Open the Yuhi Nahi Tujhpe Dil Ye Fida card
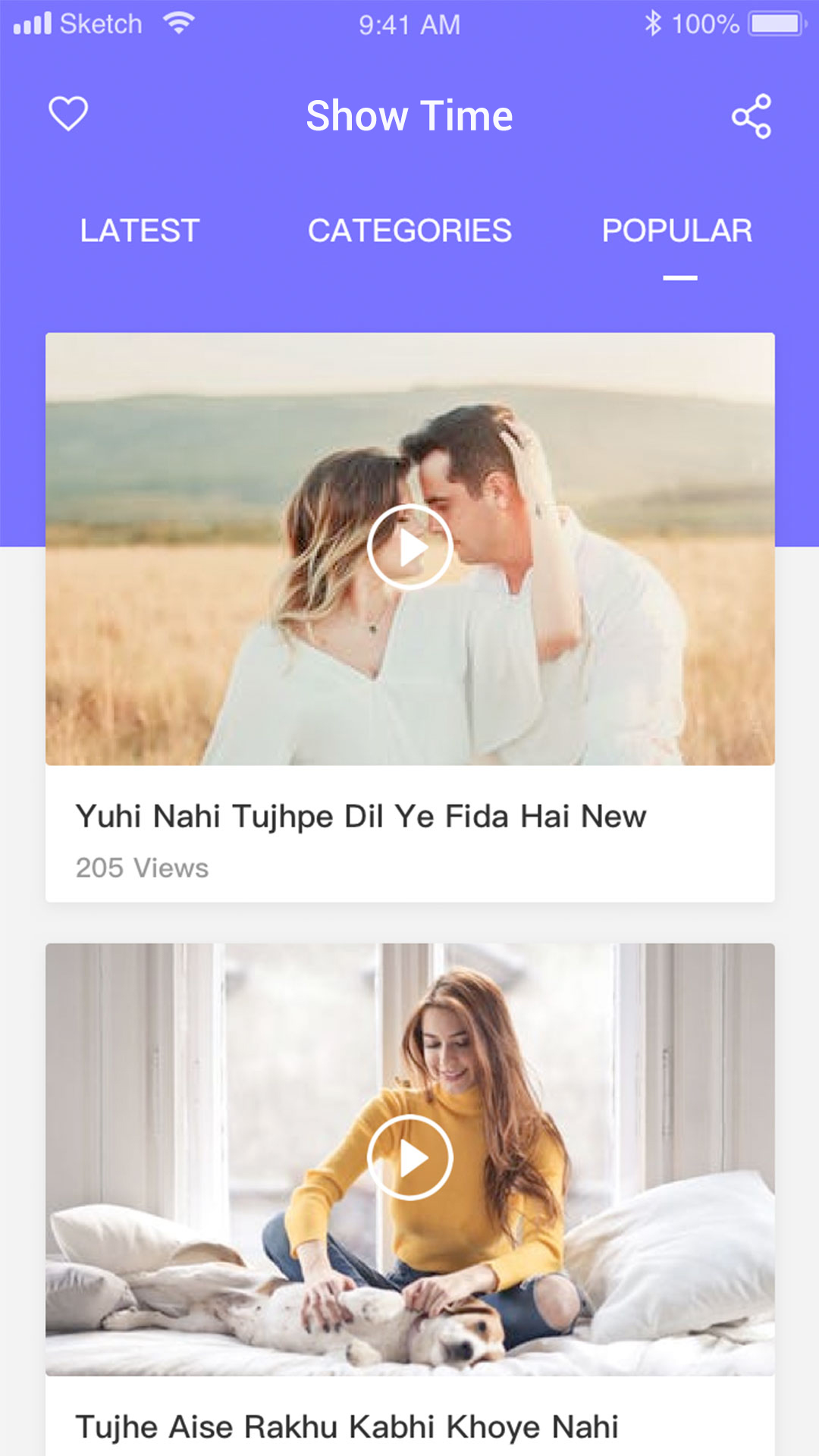The image size is (819, 1456). pyautogui.click(x=361, y=817)
